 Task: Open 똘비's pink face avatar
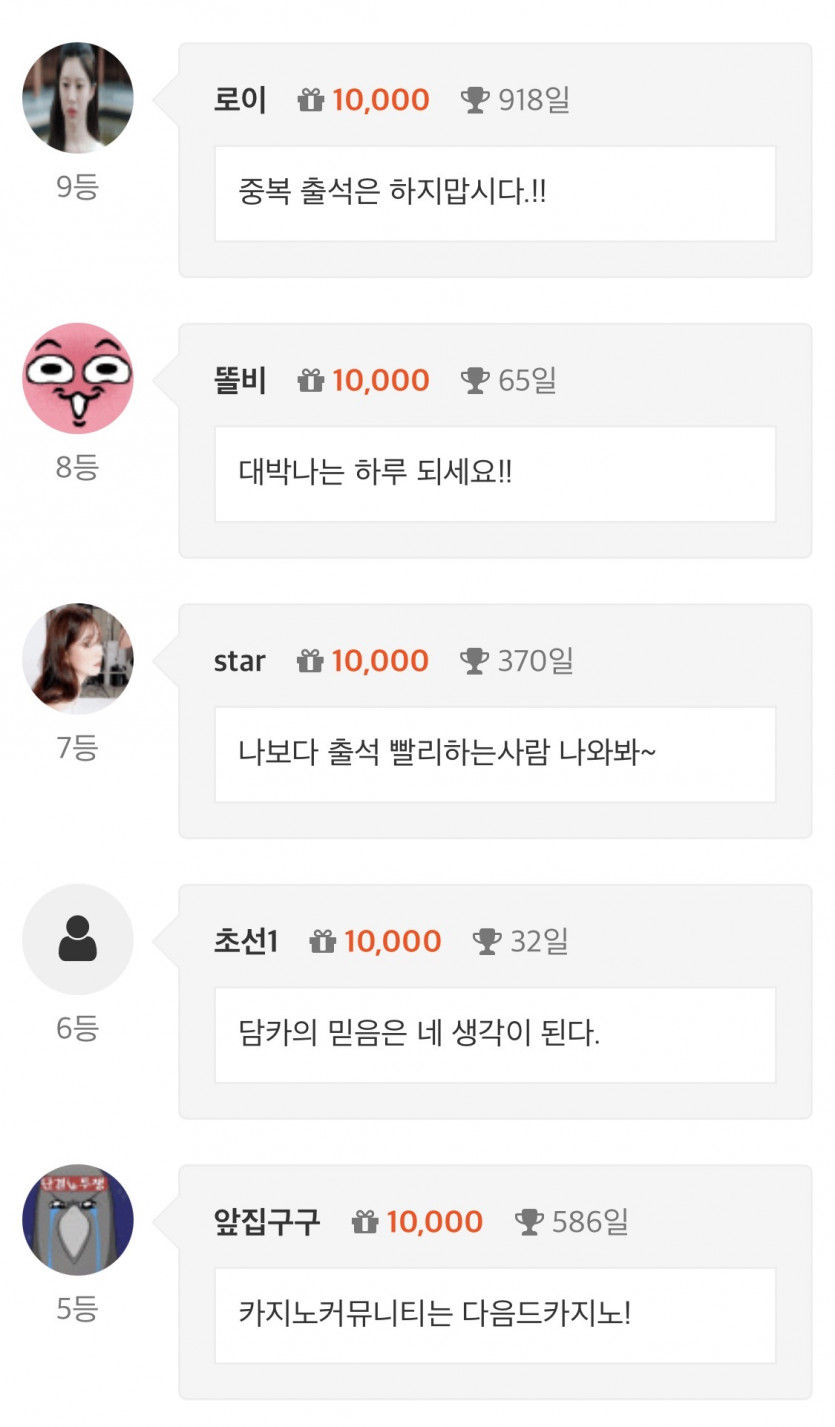[78, 379]
